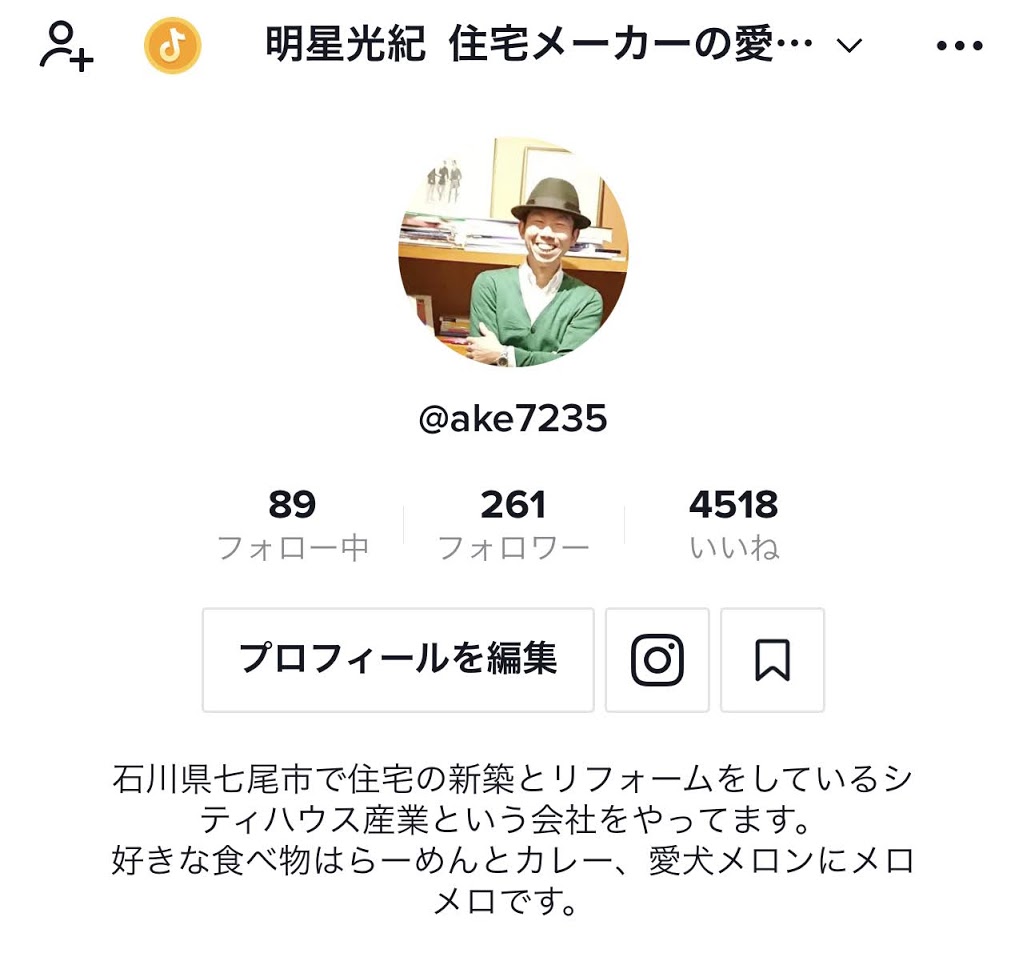Tap the profile photo avatar
1027x969 pixels.
click(x=514, y=252)
